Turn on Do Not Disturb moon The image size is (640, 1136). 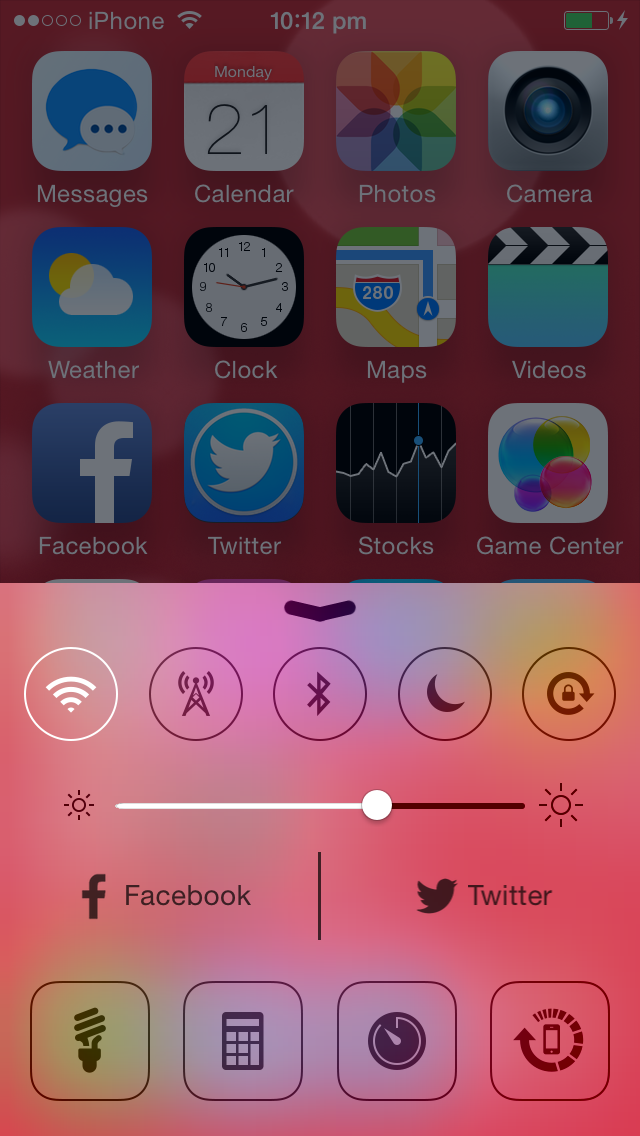pos(444,694)
